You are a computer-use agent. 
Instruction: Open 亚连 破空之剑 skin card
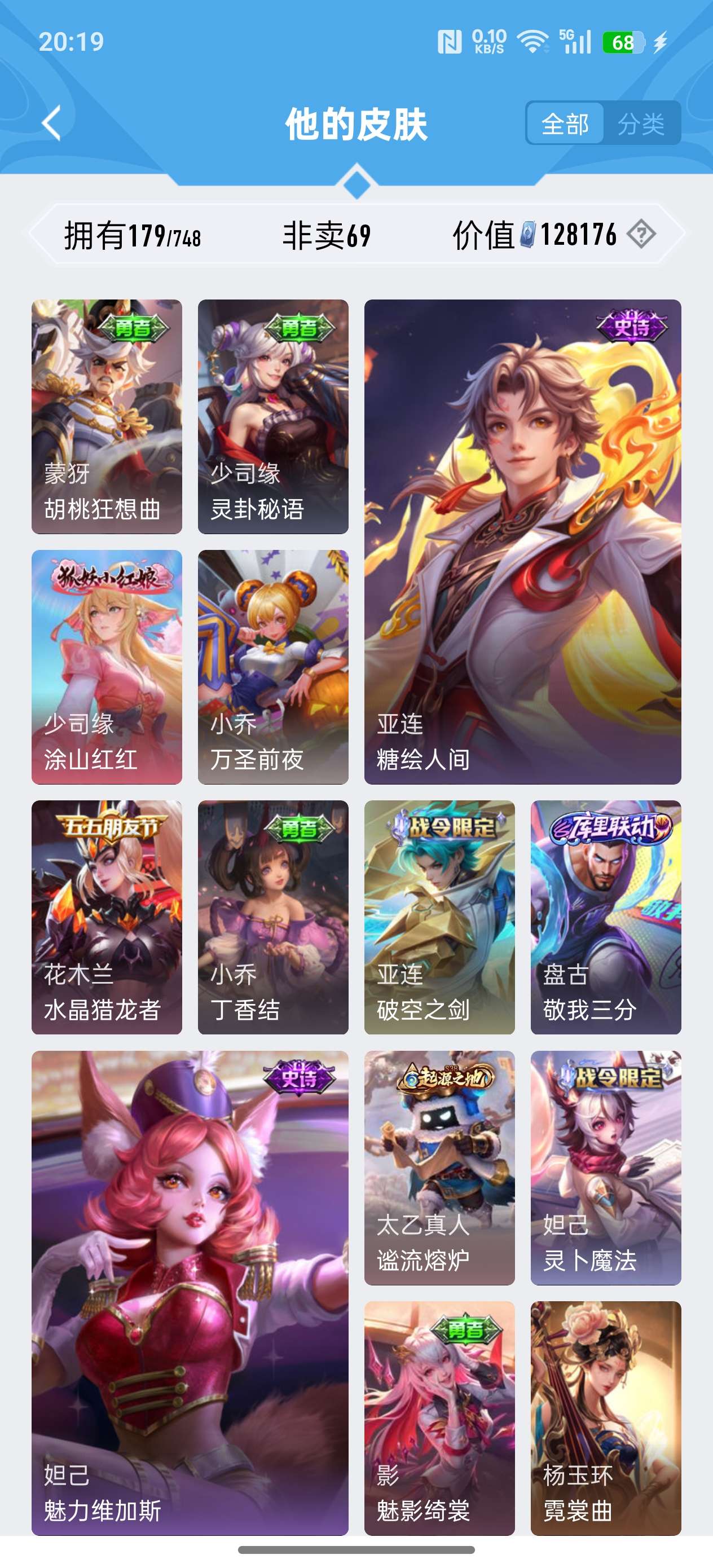(439, 917)
